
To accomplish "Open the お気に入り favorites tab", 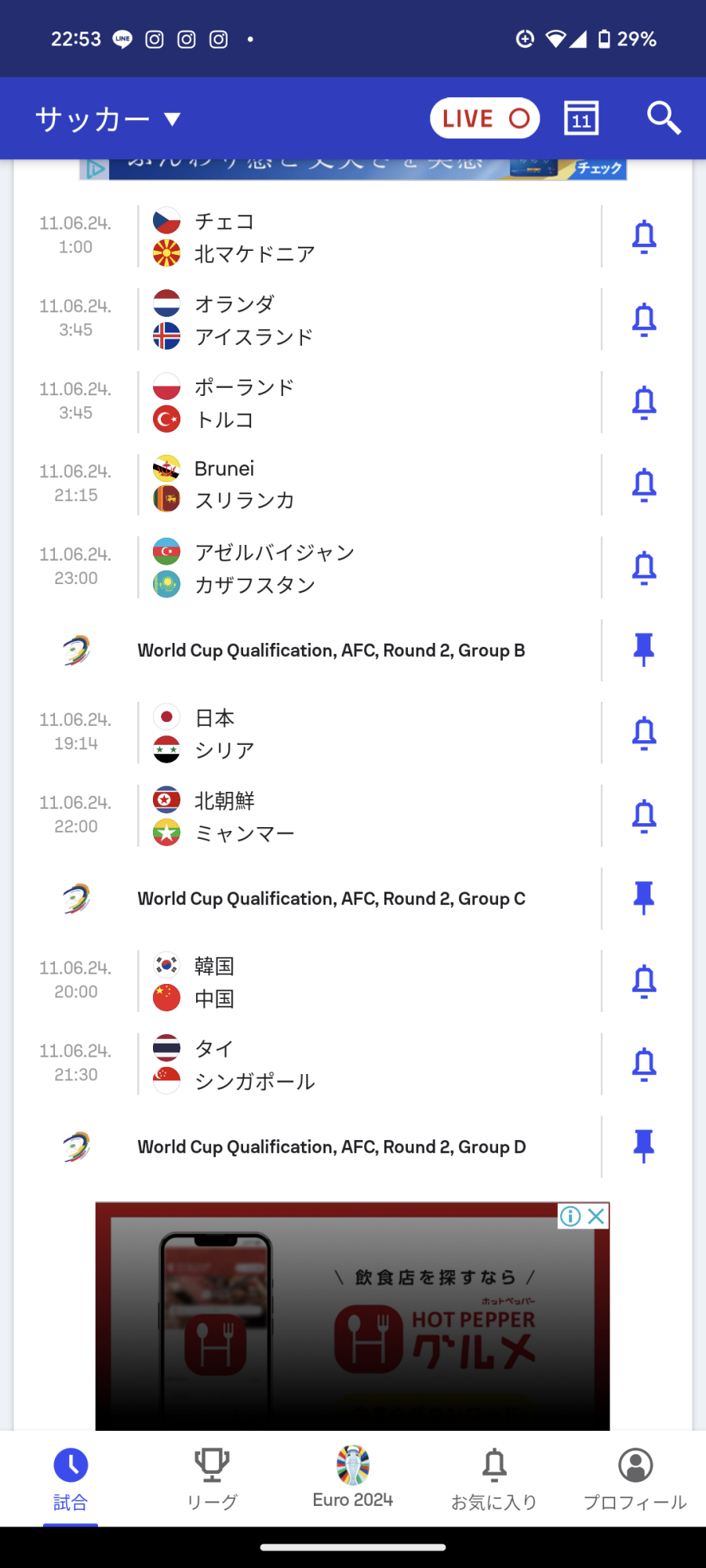I will 494,1478.
